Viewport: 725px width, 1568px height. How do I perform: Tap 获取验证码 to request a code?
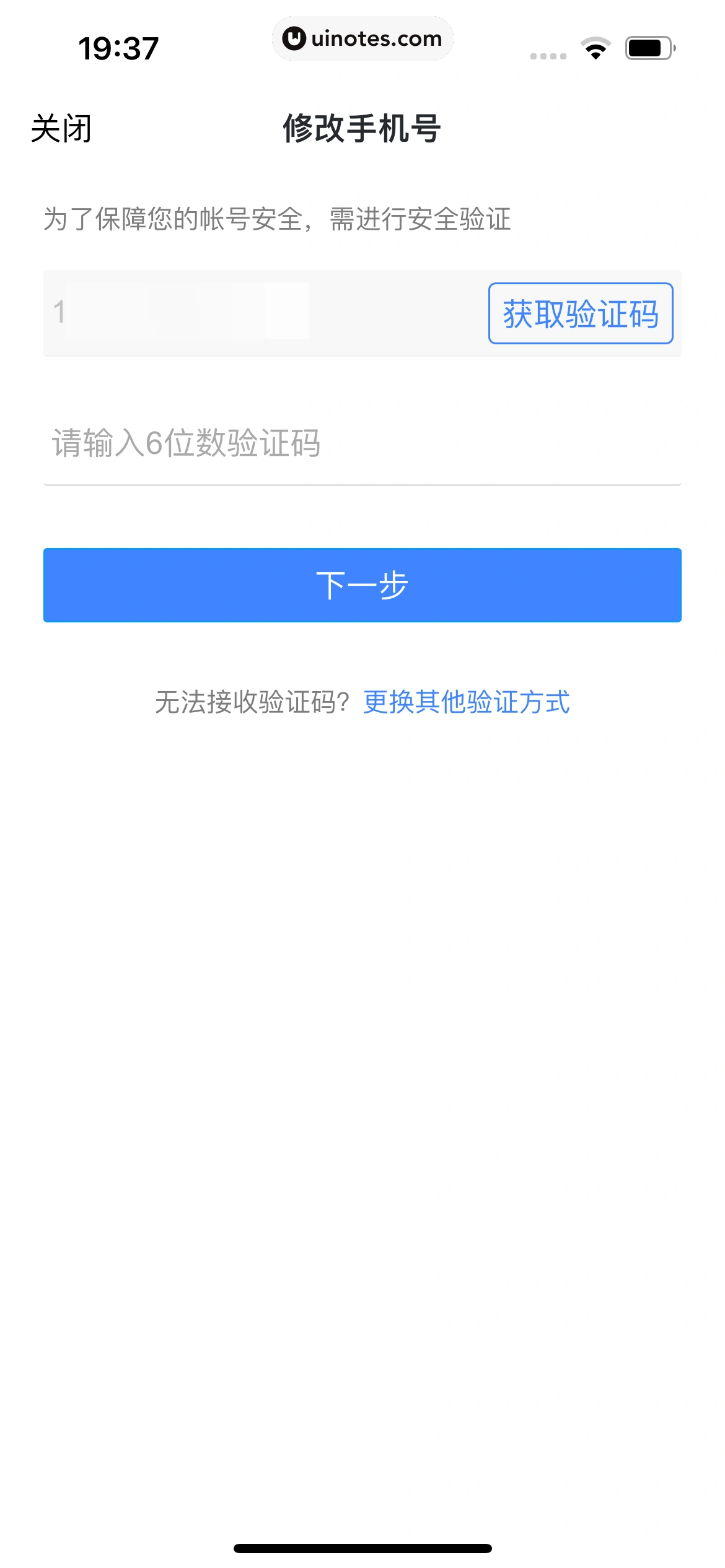(x=580, y=313)
